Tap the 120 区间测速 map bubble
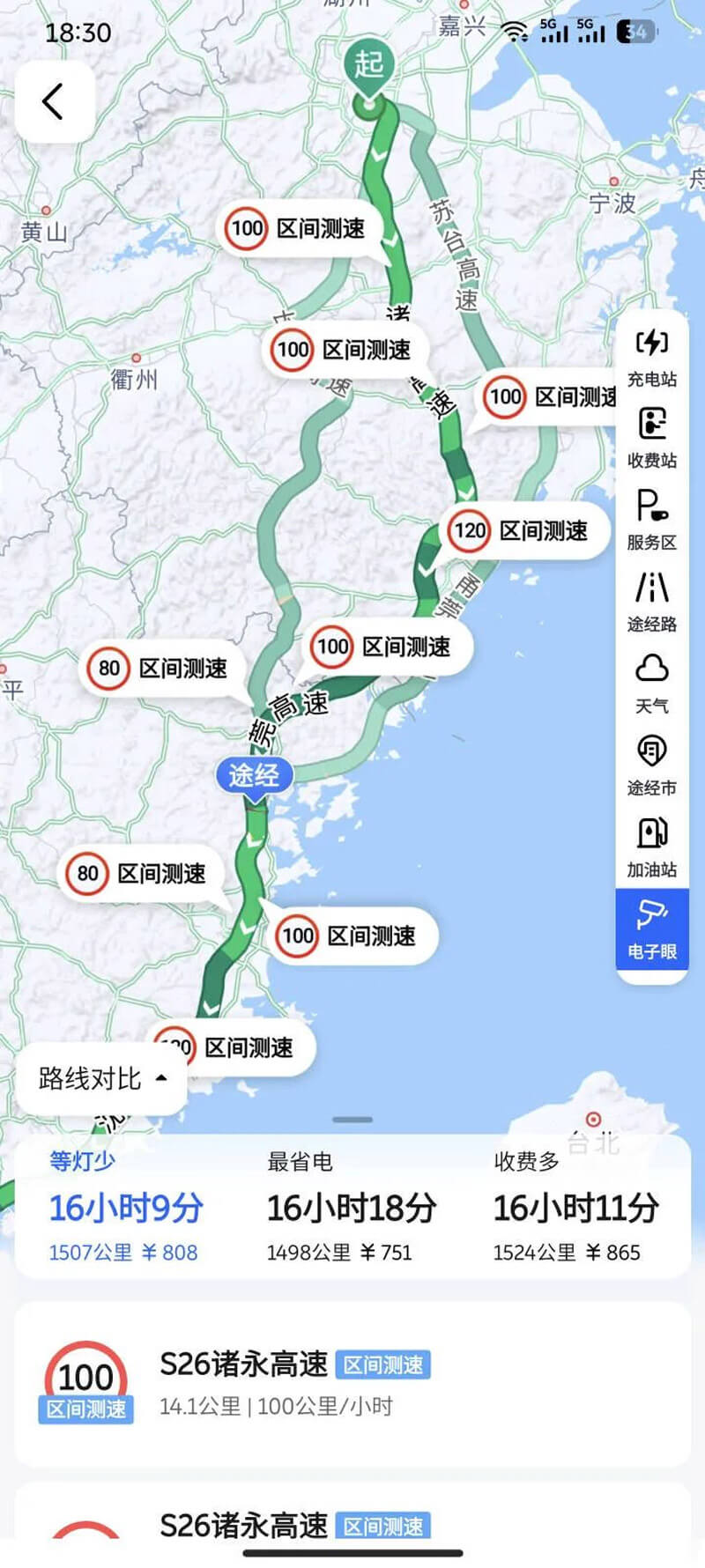 pyautogui.click(x=525, y=530)
